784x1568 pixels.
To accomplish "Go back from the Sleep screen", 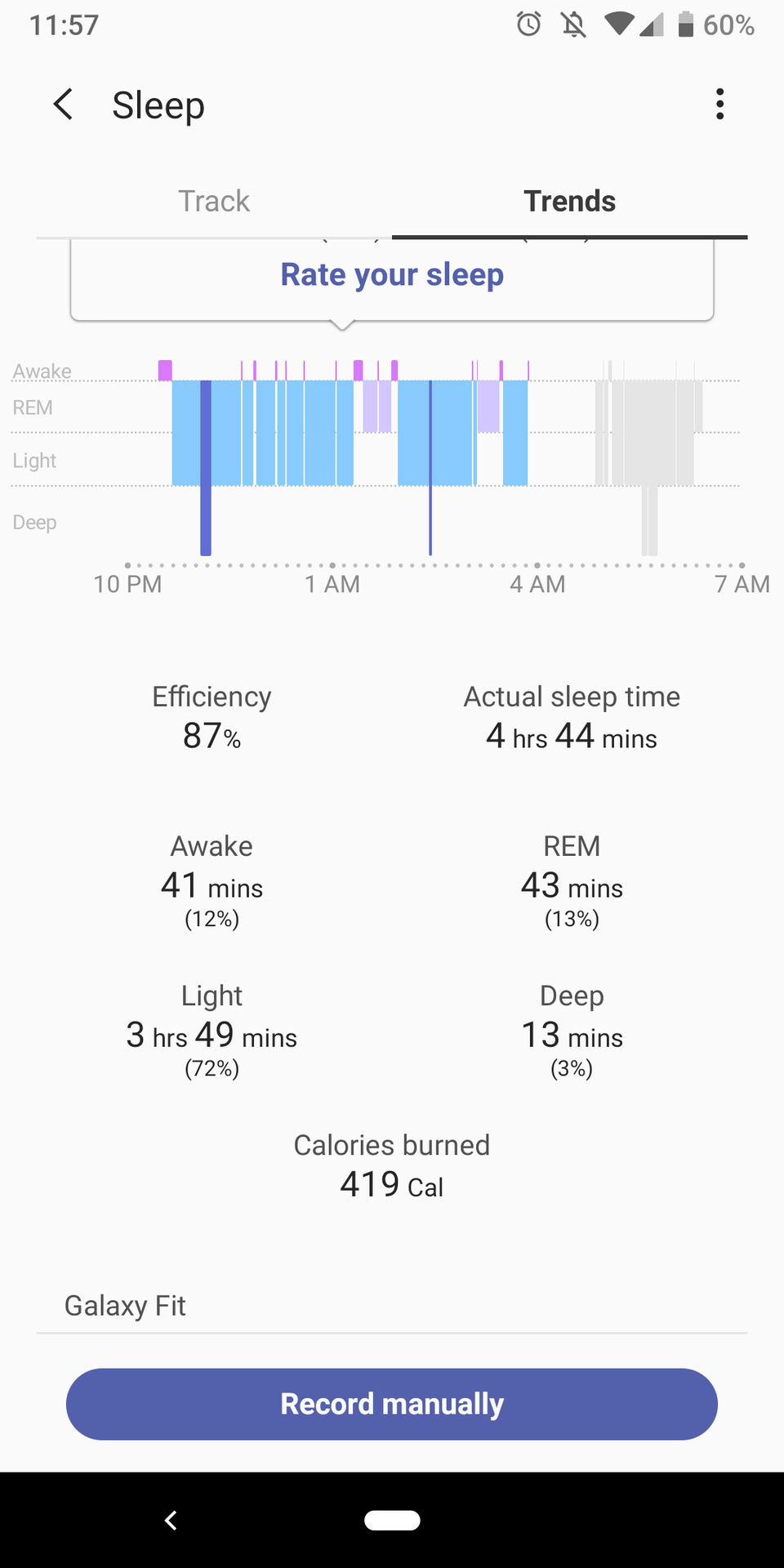I will [63, 105].
